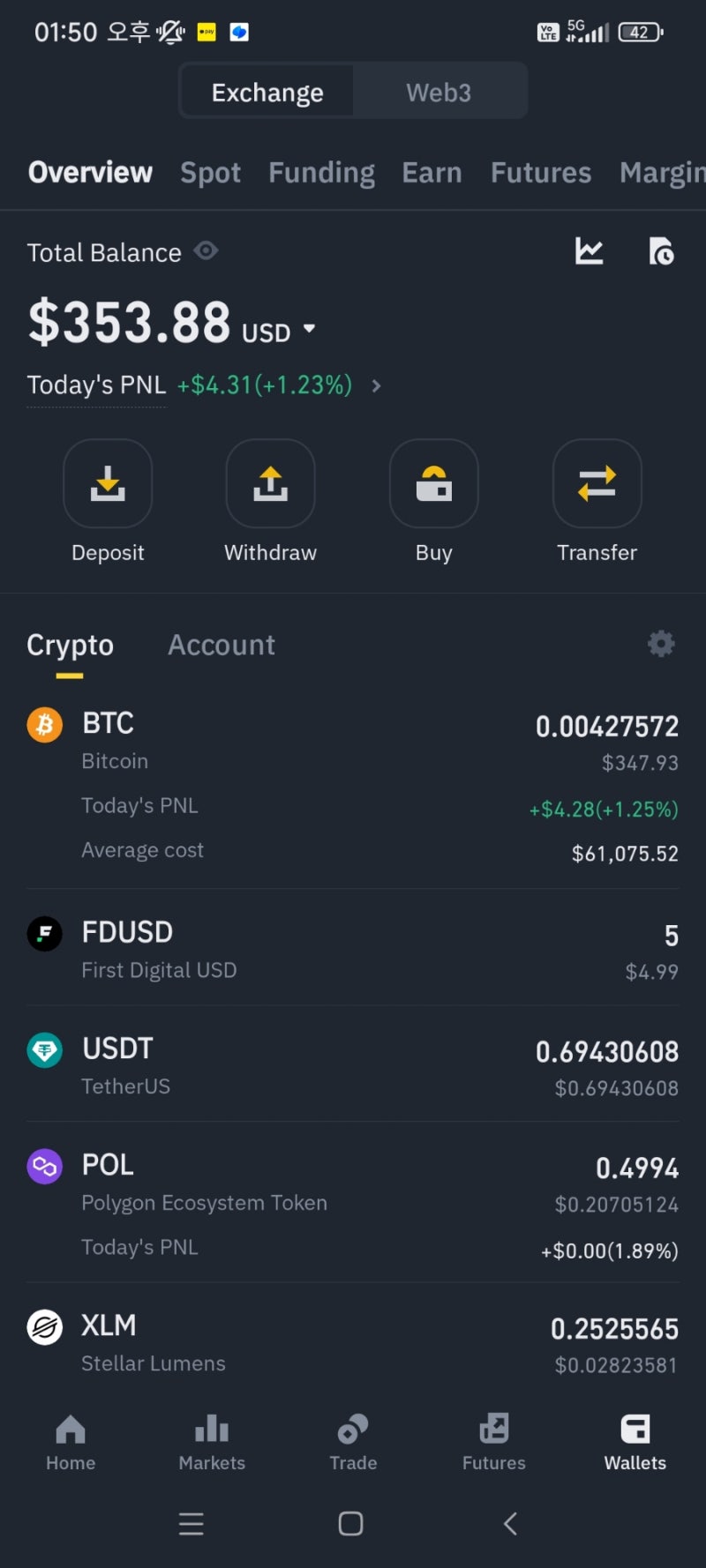This screenshot has height=1568, width=706.
Task: Open the USDT TetherUS asset row
Action: [353, 1065]
